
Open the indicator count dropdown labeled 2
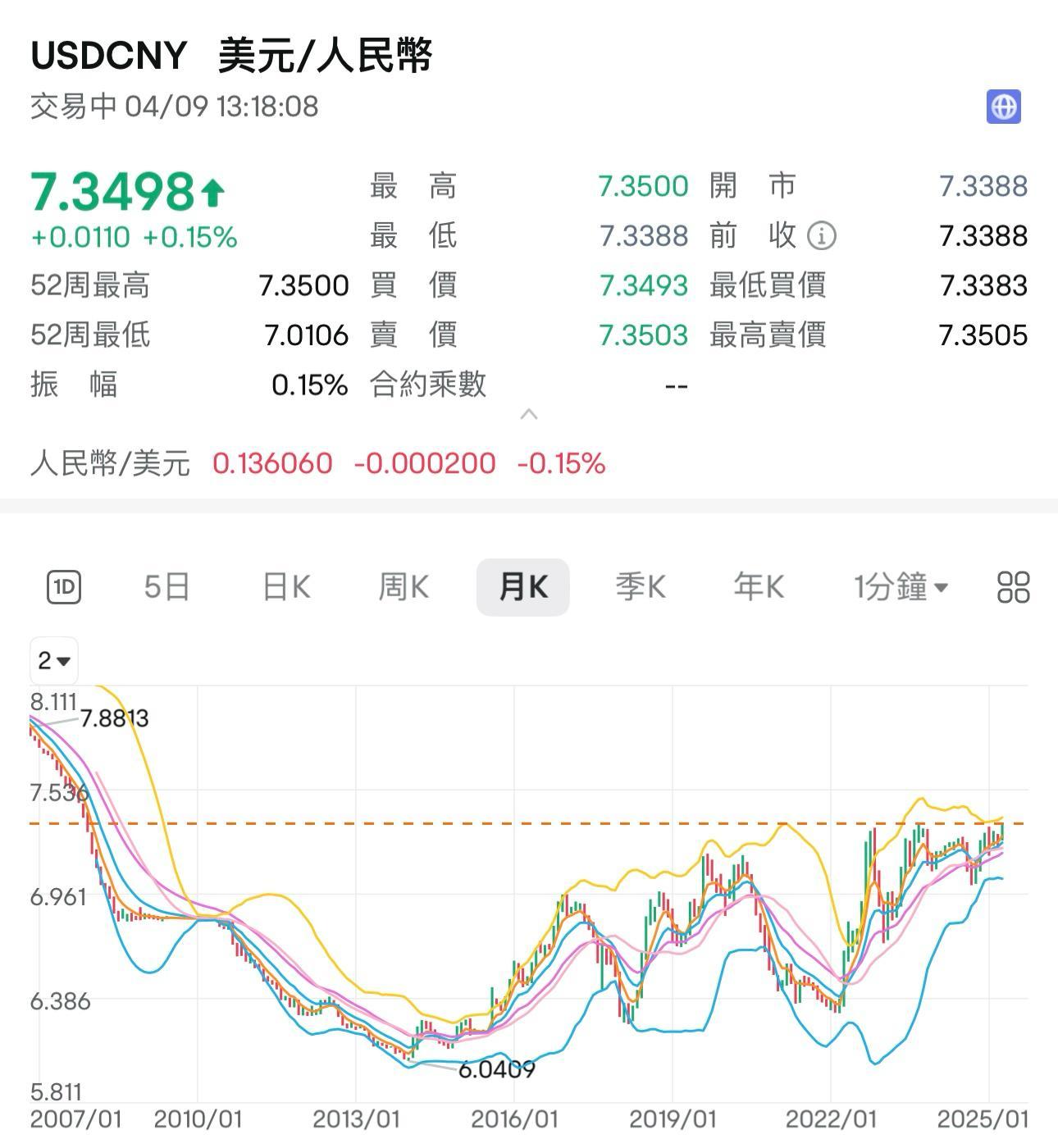pos(52,660)
